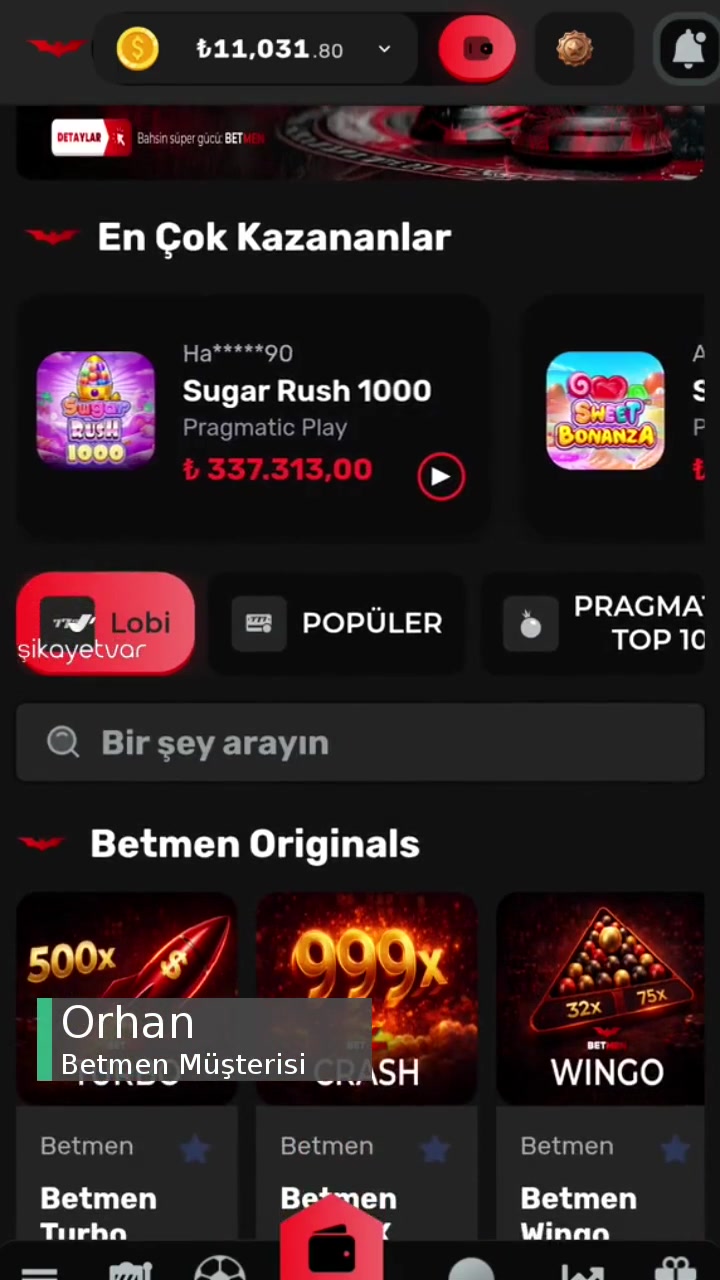Expand the balance currency dropdown

(x=384, y=49)
